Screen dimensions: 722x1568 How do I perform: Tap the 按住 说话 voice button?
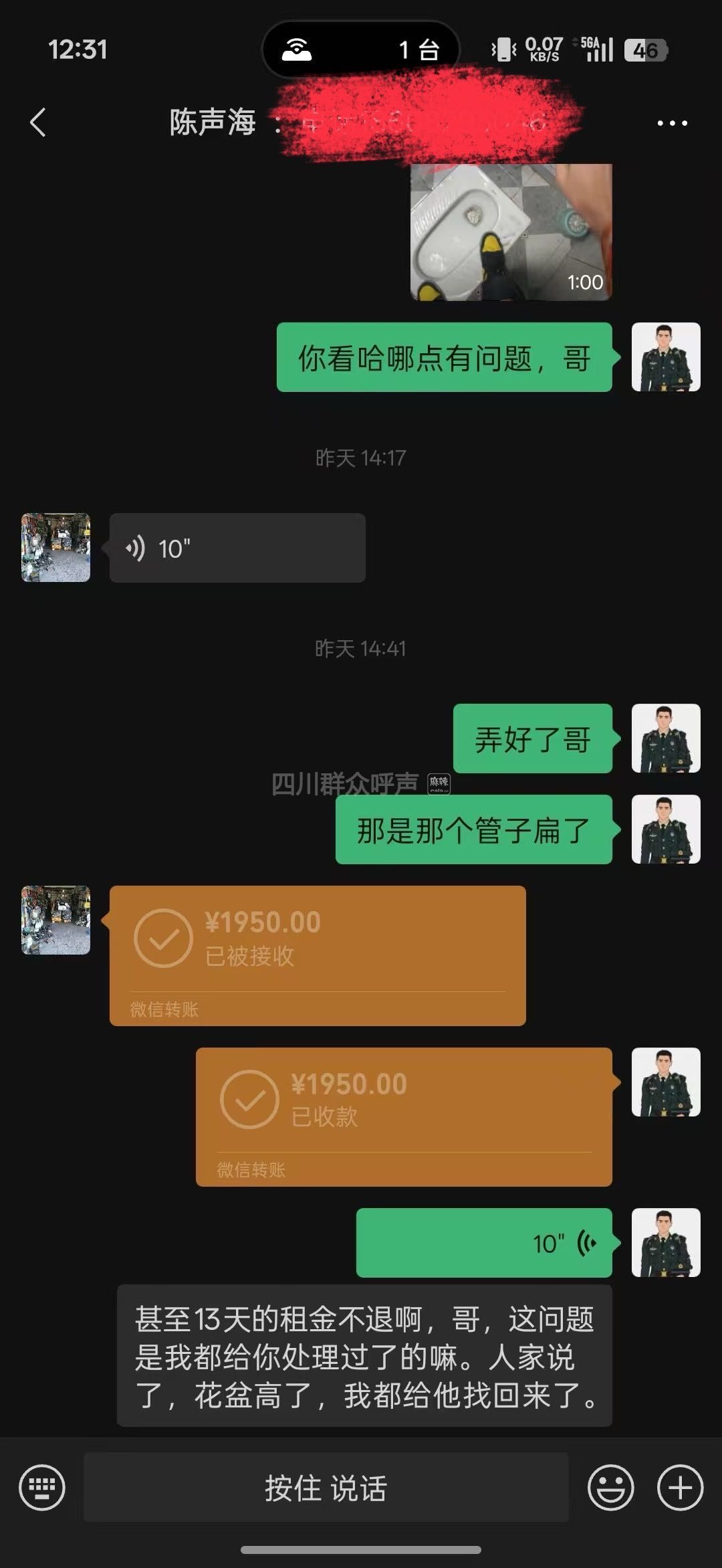point(326,1488)
